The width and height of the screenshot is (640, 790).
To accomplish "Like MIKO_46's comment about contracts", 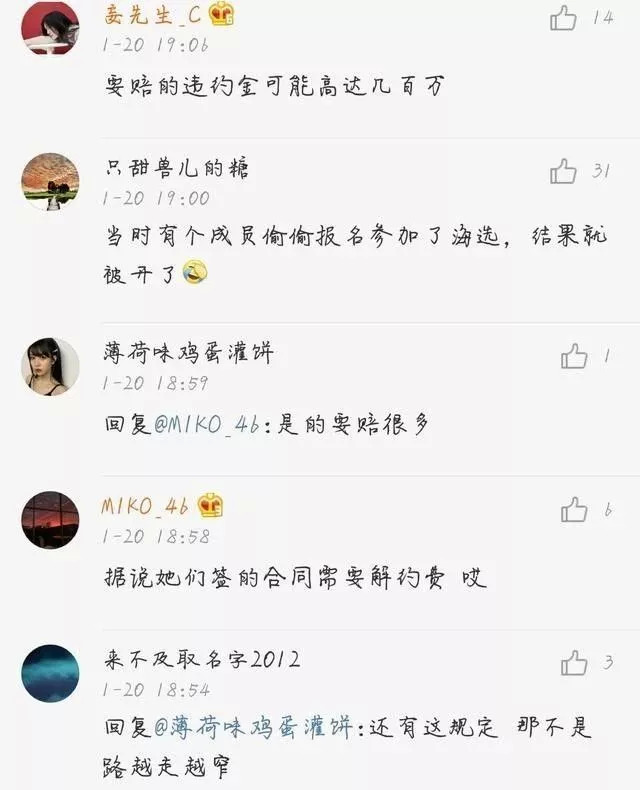I will tap(574, 510).
